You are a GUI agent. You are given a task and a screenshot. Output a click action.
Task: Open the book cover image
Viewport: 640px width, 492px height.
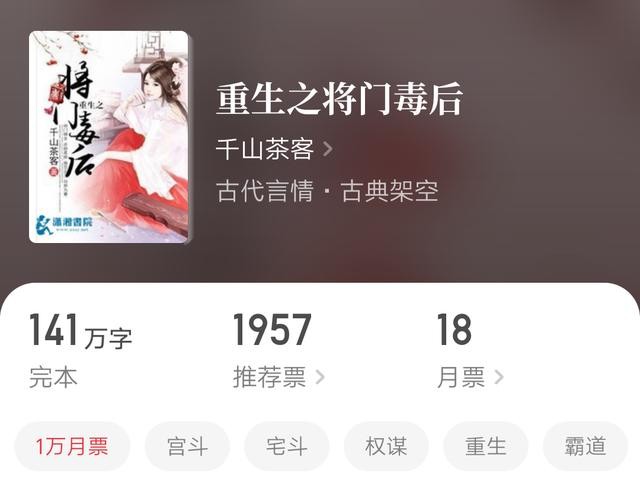coord(109,137)
